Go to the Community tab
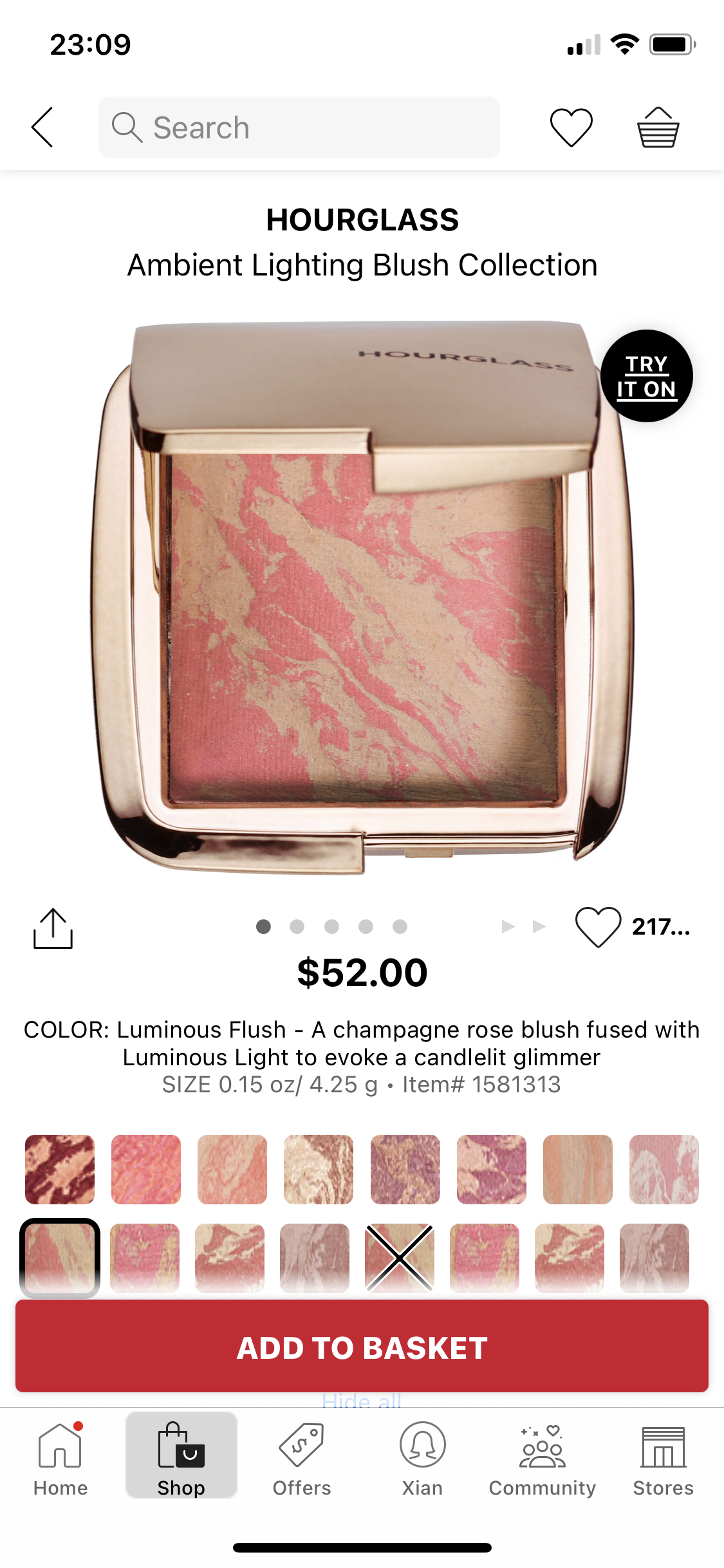Image resolution: width=724 pixels, height=1568 pixels. coord(542,1459)
